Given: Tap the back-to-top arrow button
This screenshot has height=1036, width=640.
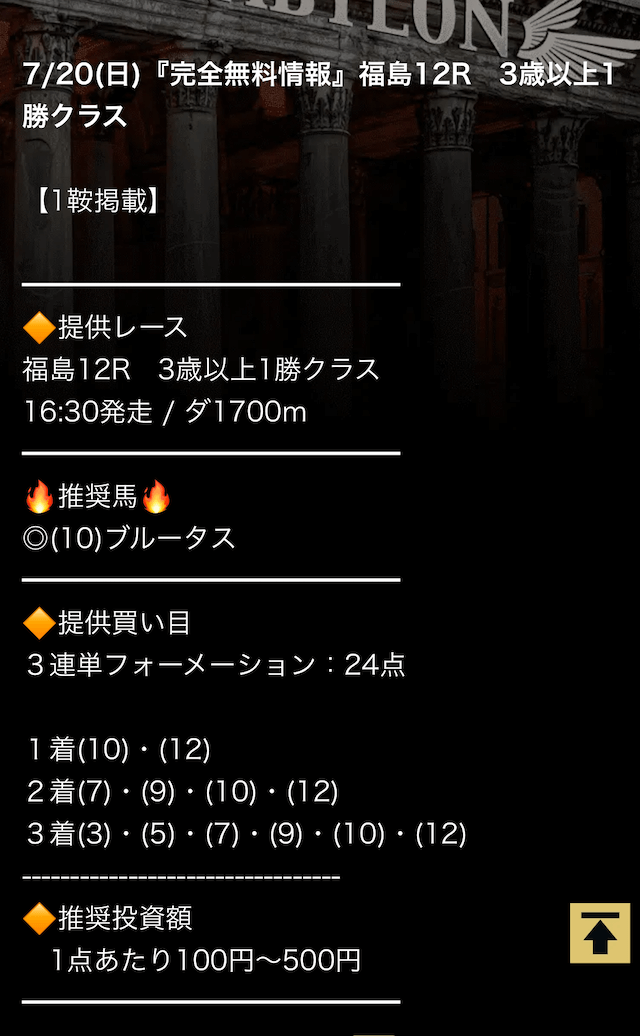Looking at the screenshot, I should pos(600,933).
